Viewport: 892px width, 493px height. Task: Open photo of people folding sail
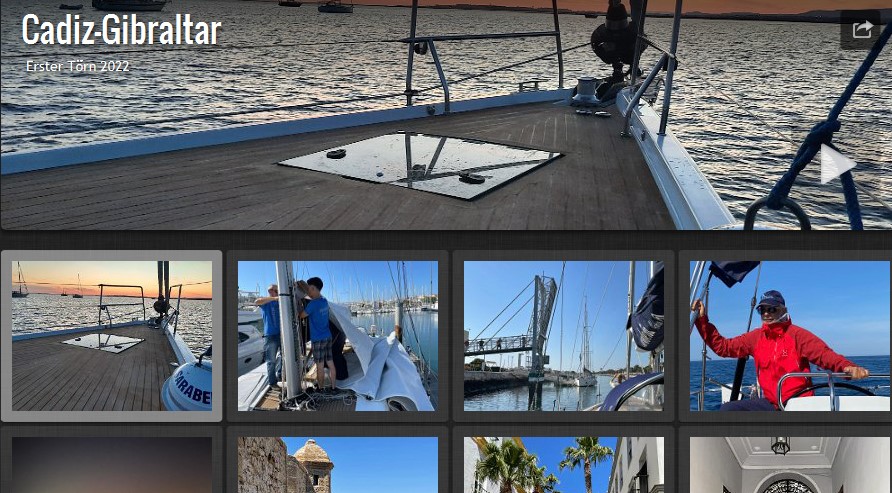tap(337, 335)
